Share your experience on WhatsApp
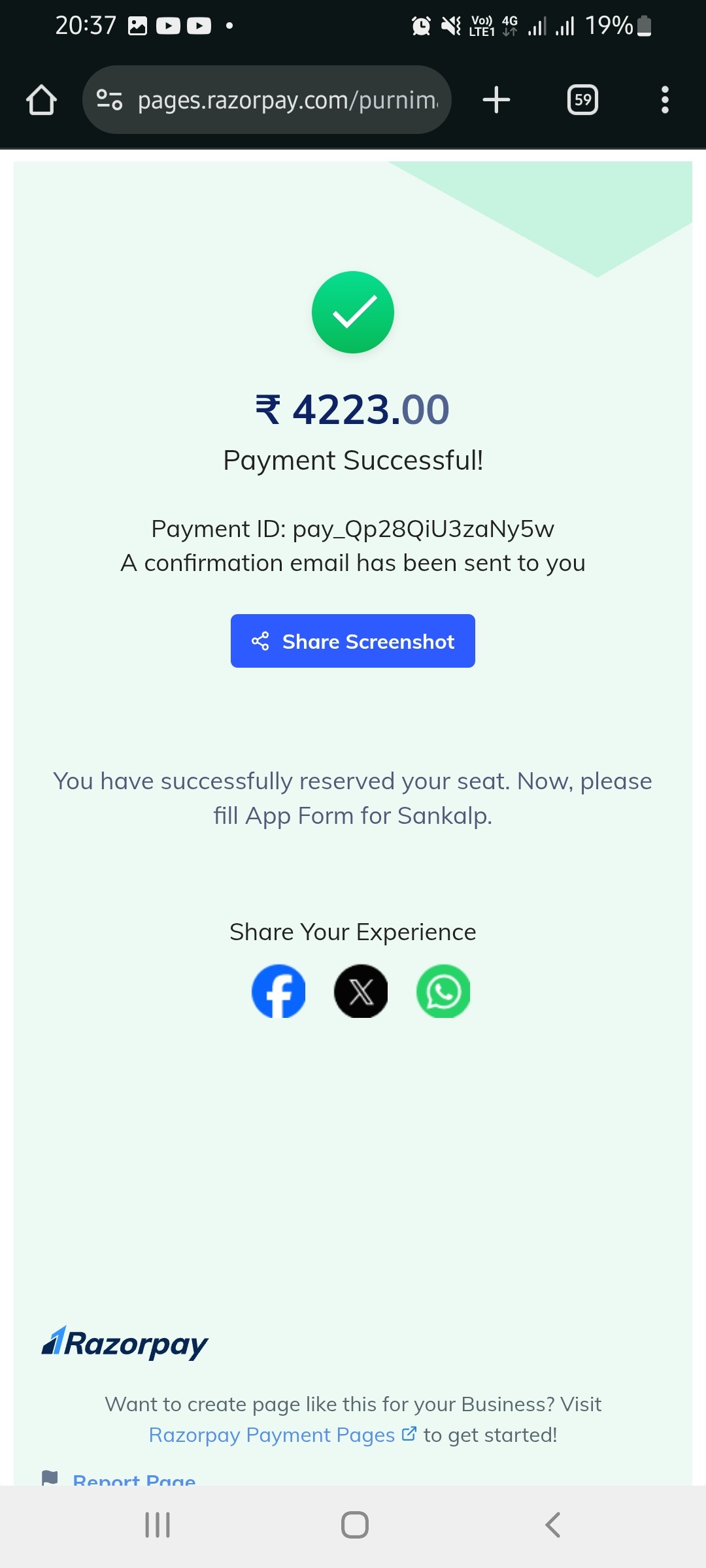Viewport: 706px width, 1568px height. coord(443,991)
